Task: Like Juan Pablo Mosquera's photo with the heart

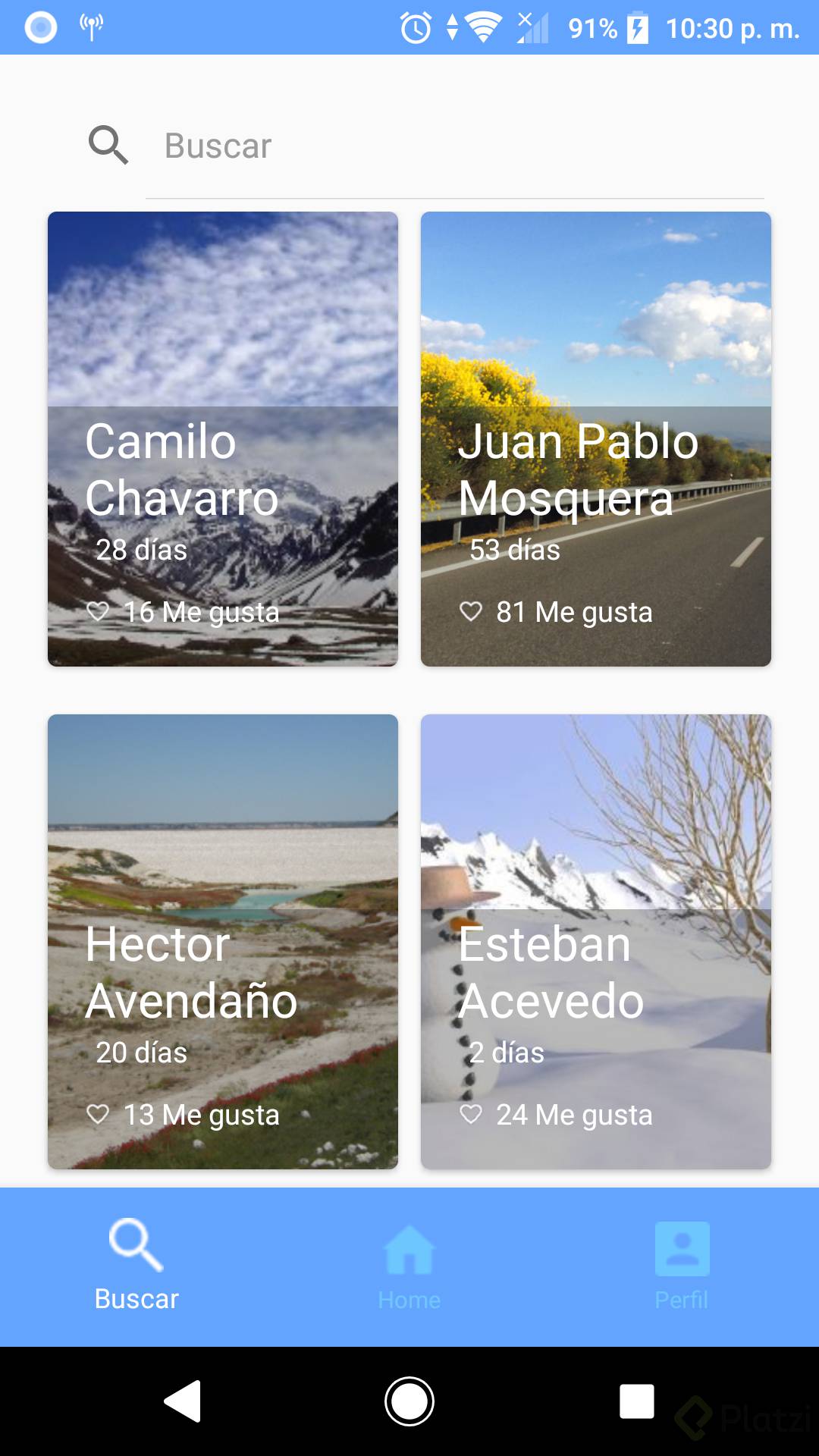Action: pos(471,611)
